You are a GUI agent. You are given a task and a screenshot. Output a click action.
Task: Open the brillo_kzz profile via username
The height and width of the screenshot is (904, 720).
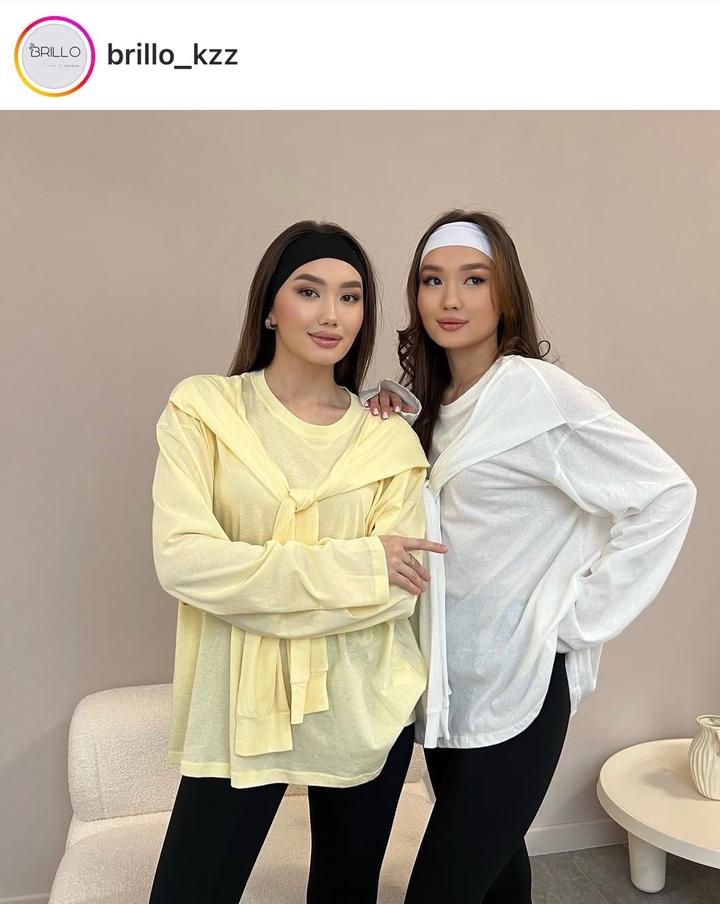pyautogui.click(x=172, y=55)
